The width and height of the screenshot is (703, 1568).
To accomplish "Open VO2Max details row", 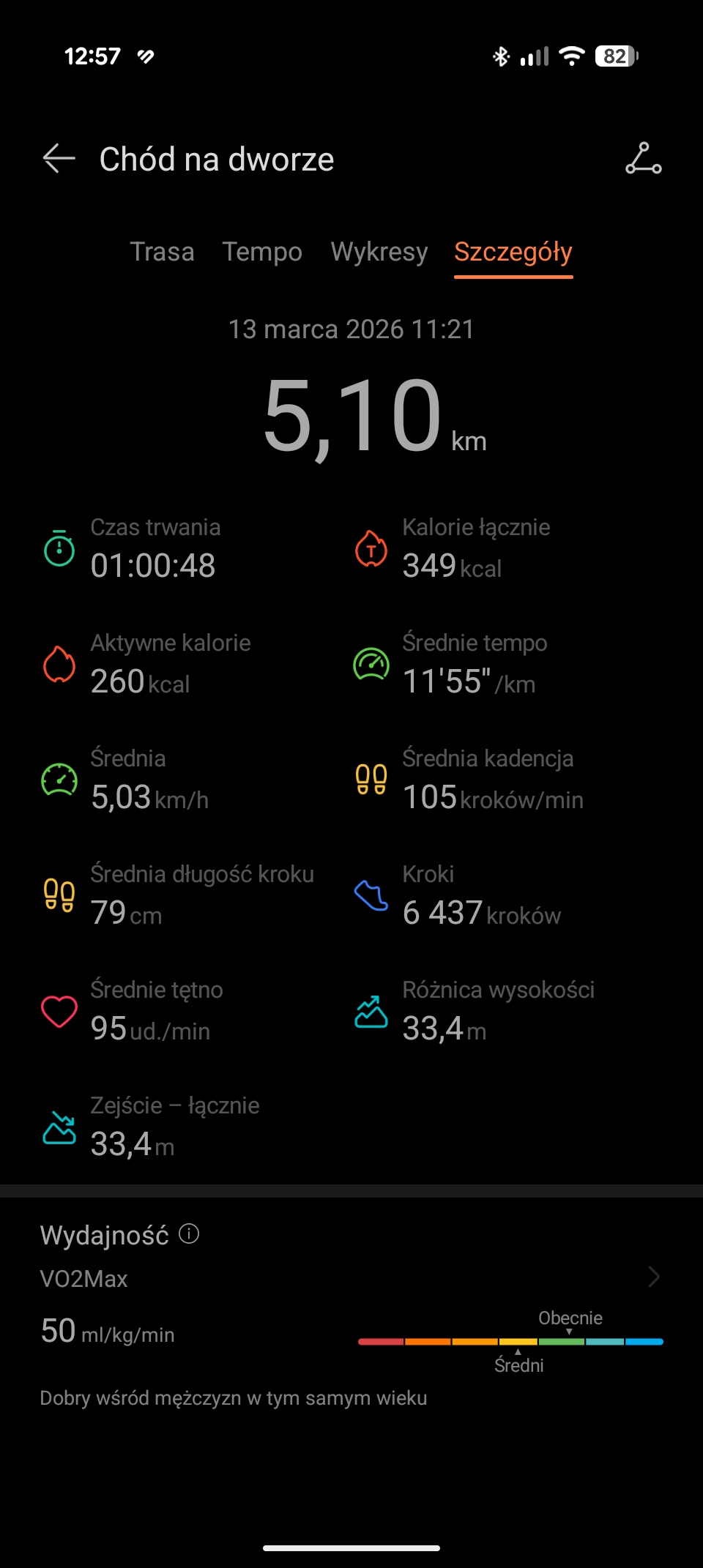I will (x=653, y=1277).
